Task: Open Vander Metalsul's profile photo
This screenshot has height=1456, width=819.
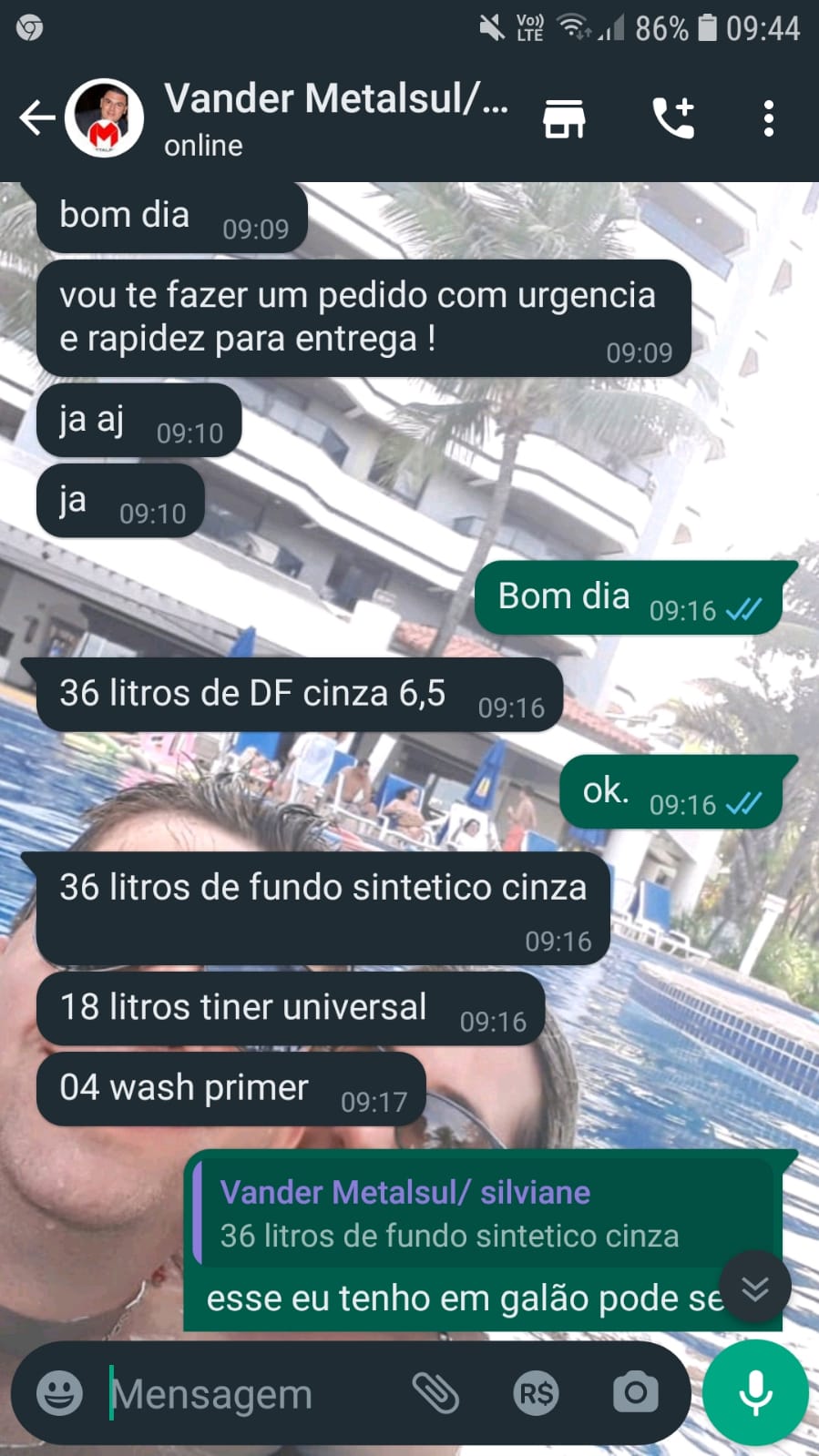Action: click(104, 118)
